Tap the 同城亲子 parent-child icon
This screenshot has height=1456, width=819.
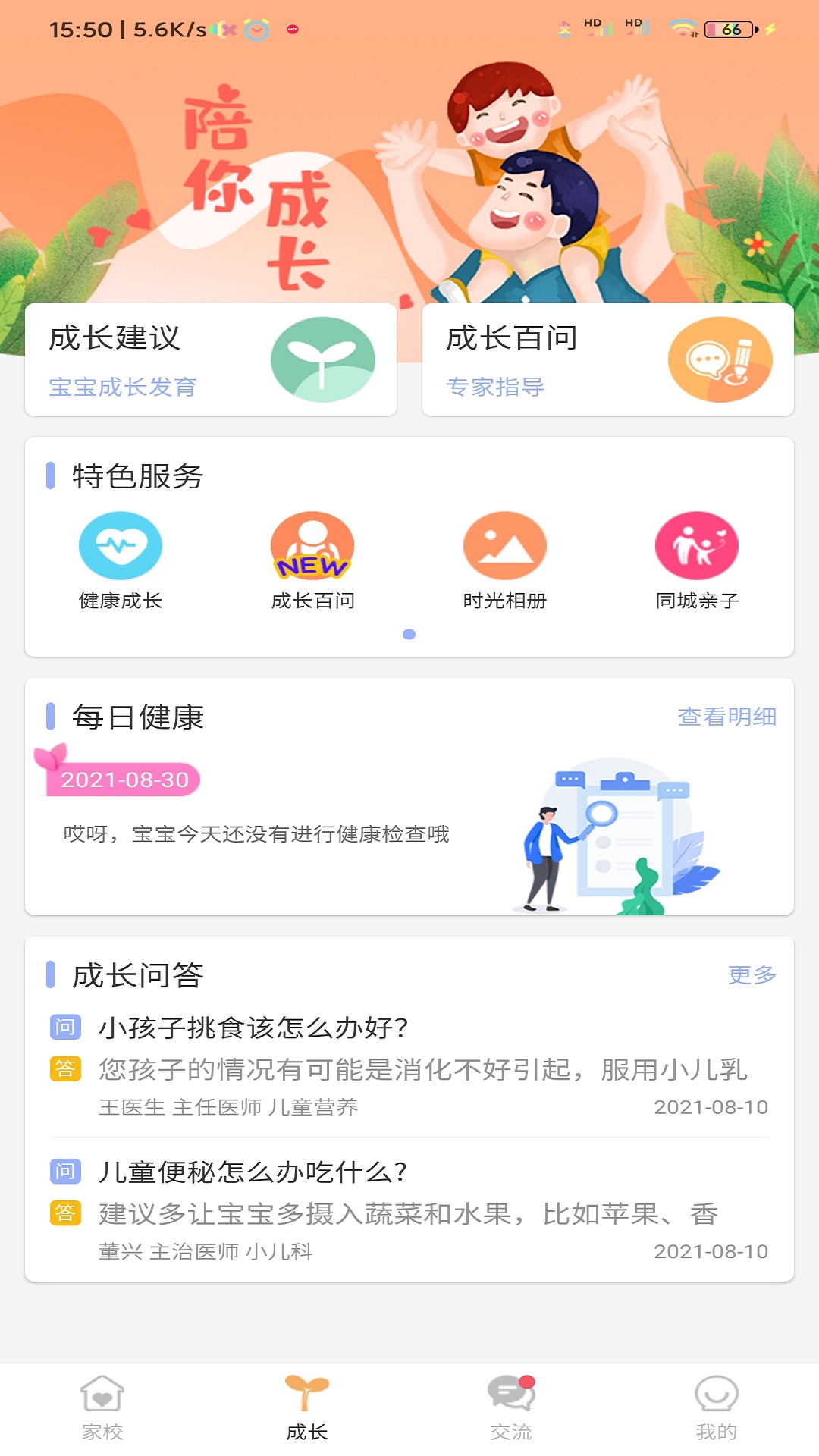coord(697,545)
